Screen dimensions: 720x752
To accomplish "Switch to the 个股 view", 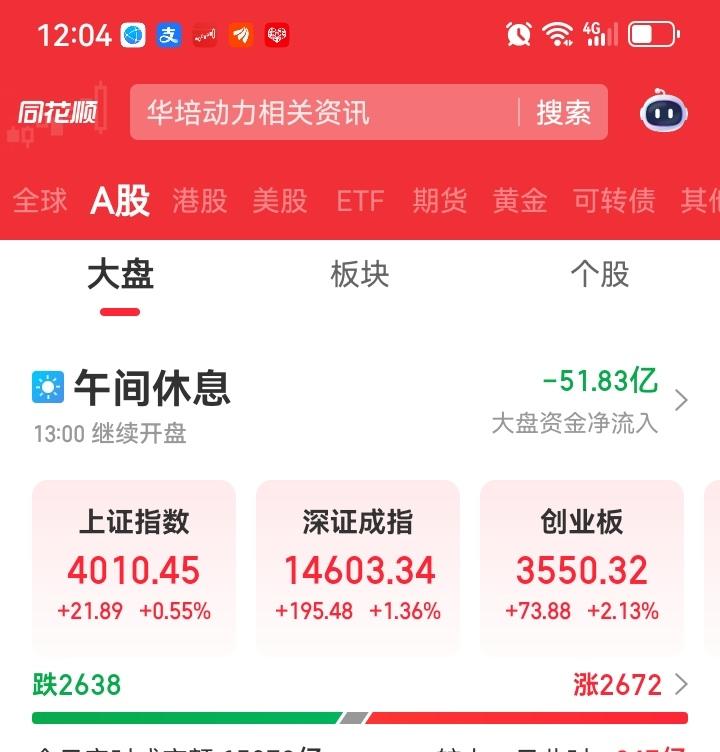I will pos(597,275).
